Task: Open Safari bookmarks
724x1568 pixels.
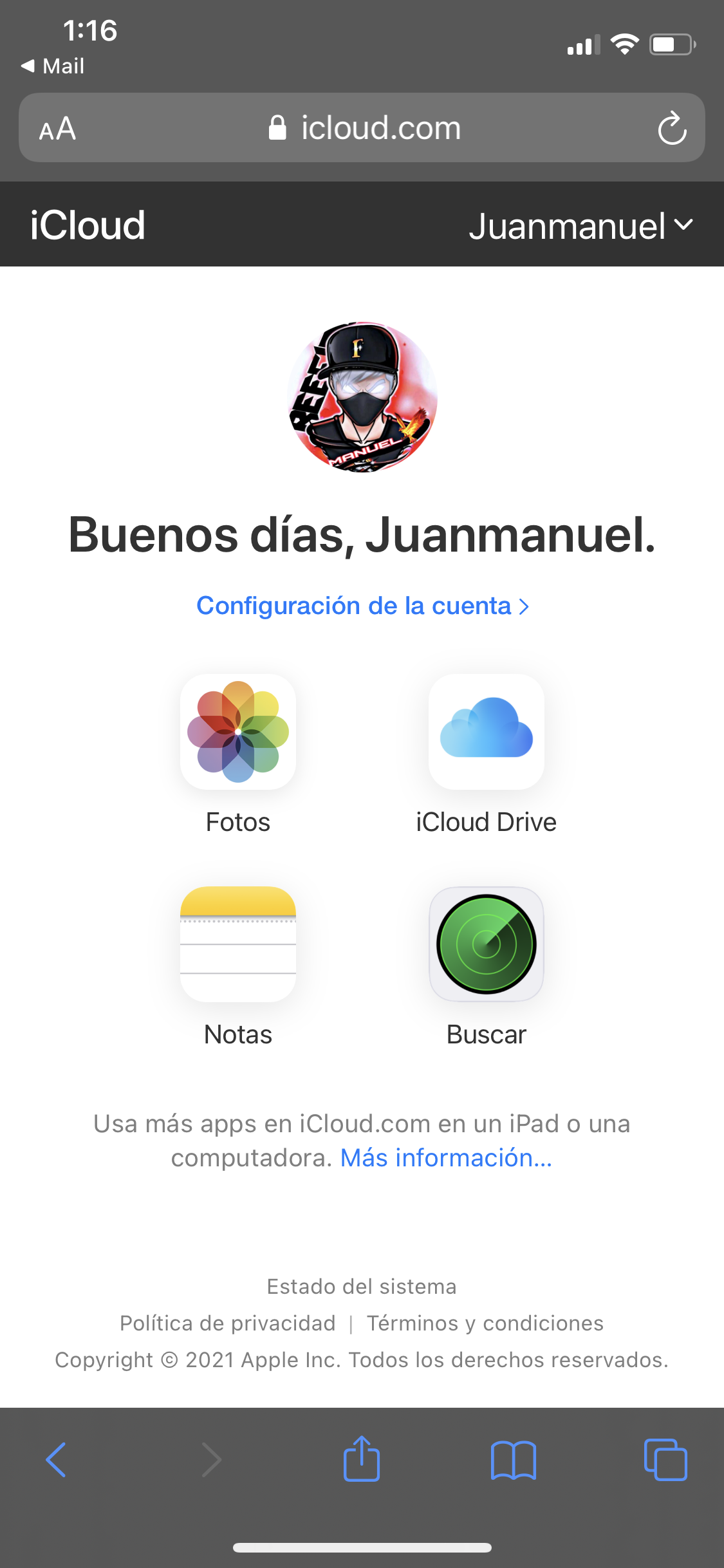Action: click(x=513, y=1459)
